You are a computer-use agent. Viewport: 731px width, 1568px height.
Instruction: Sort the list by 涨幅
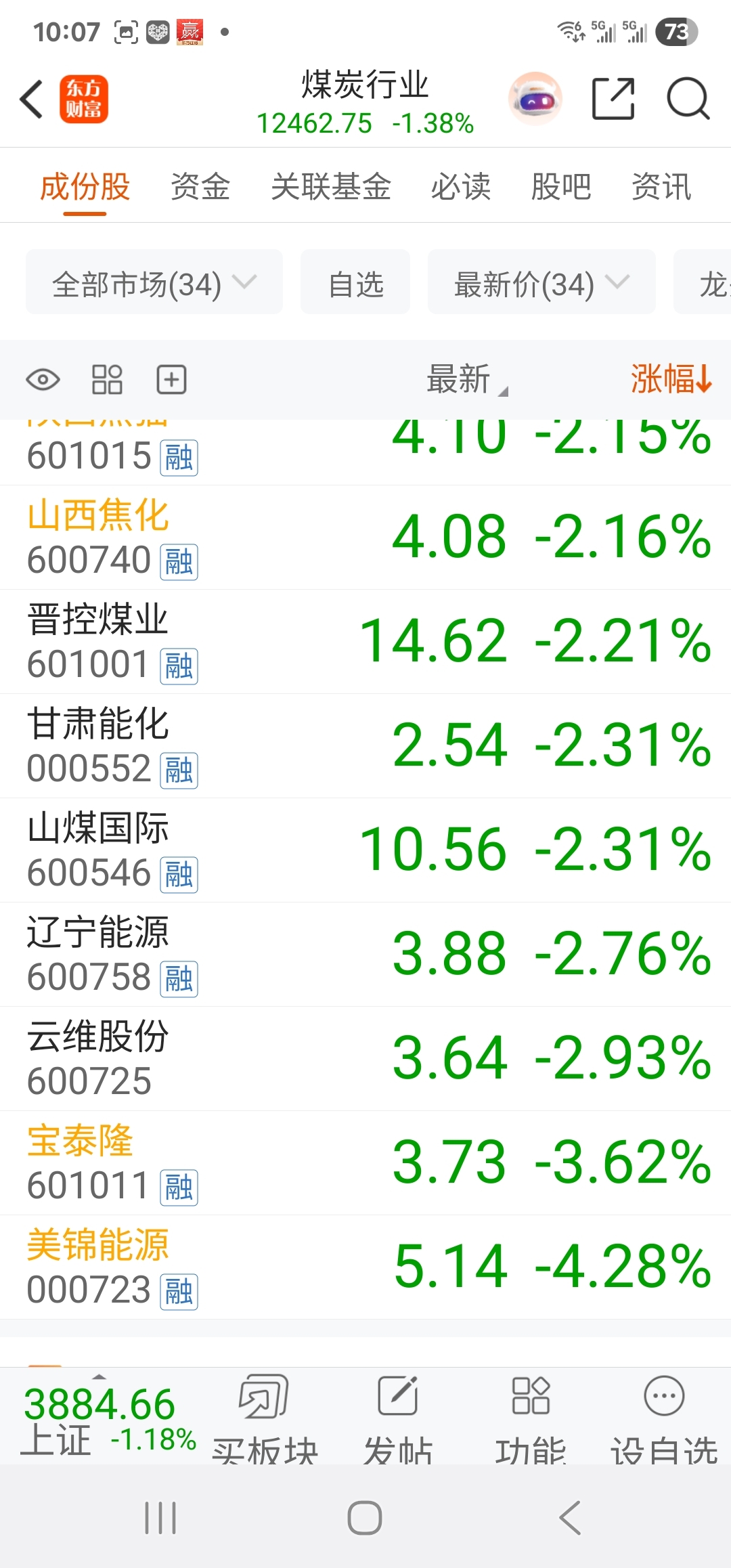coord(671,378)
